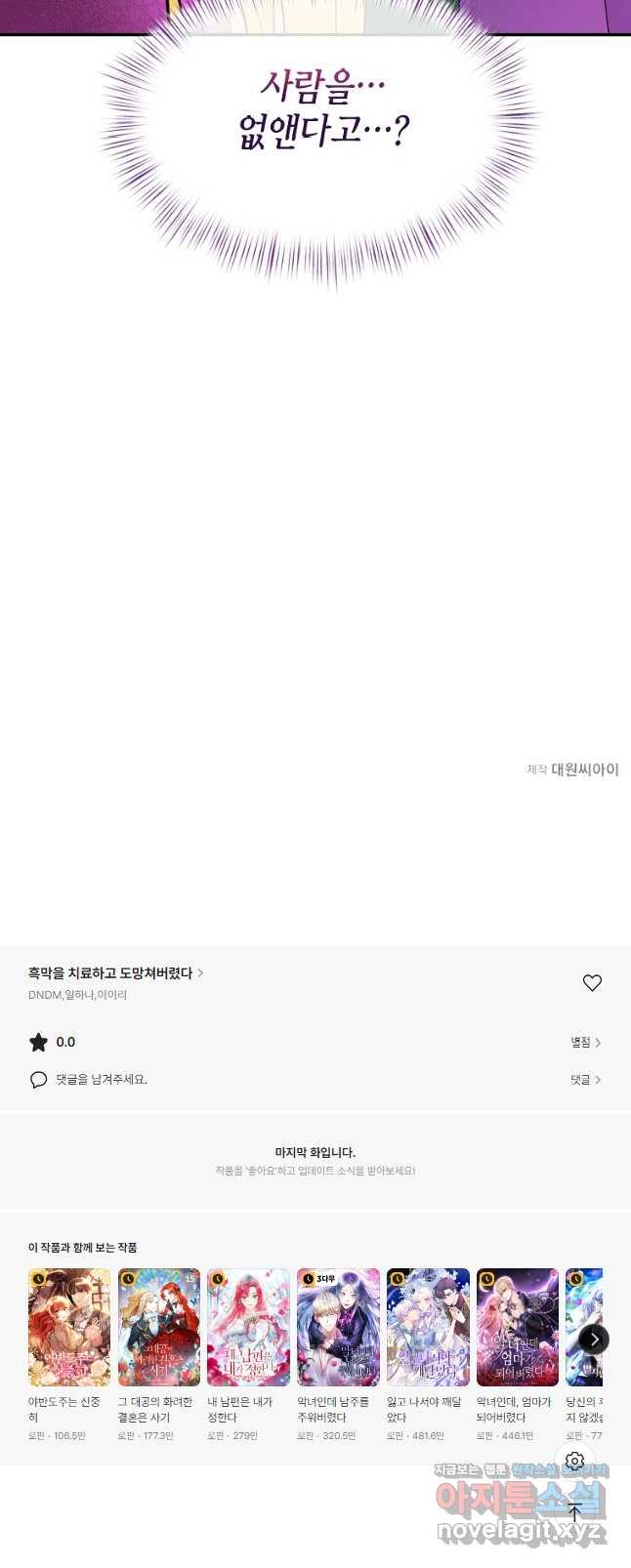
Task: Like this series with the heart icon
Action: click(x=592, y=983)
